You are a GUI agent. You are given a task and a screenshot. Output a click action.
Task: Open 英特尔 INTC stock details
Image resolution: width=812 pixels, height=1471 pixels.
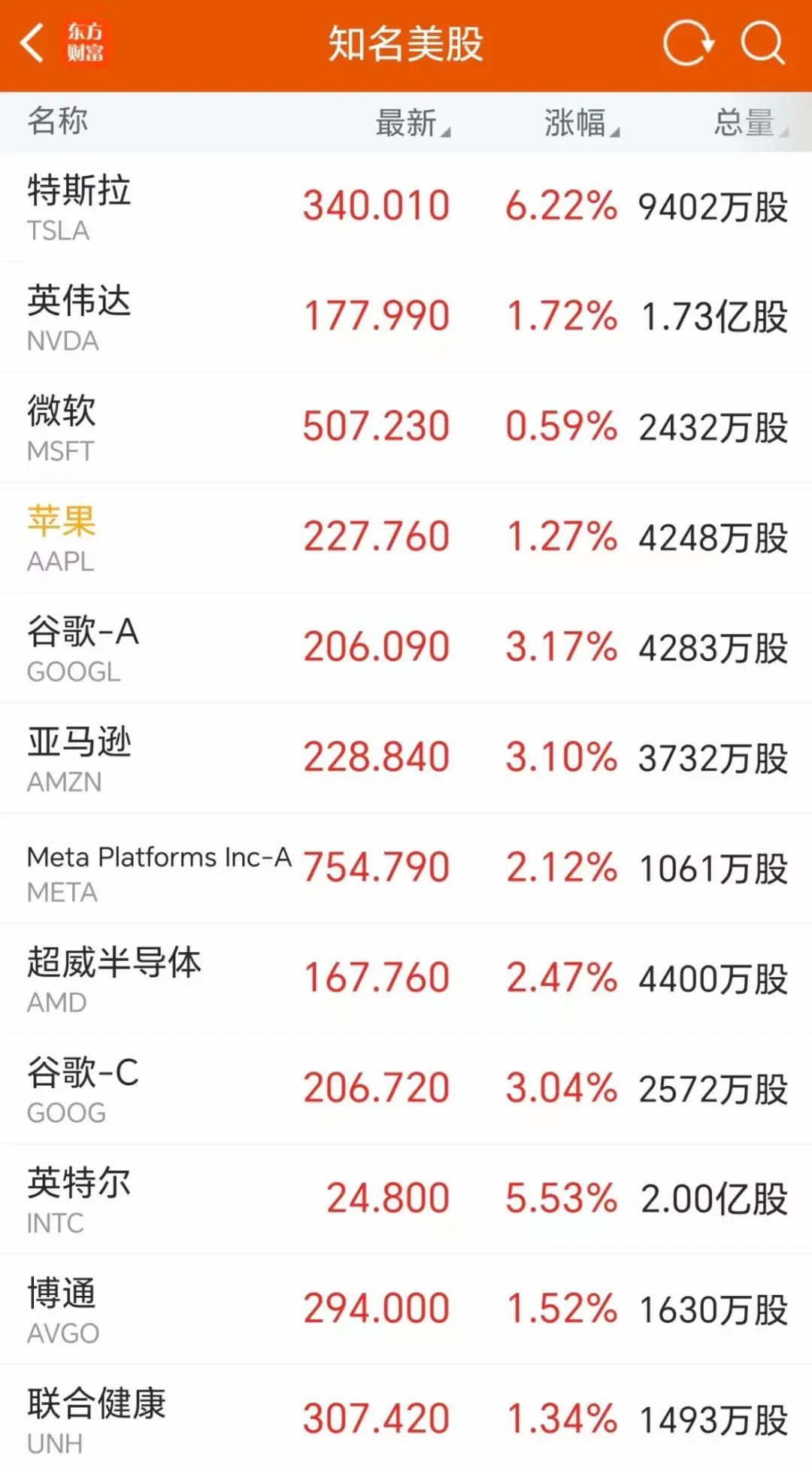406,1200
